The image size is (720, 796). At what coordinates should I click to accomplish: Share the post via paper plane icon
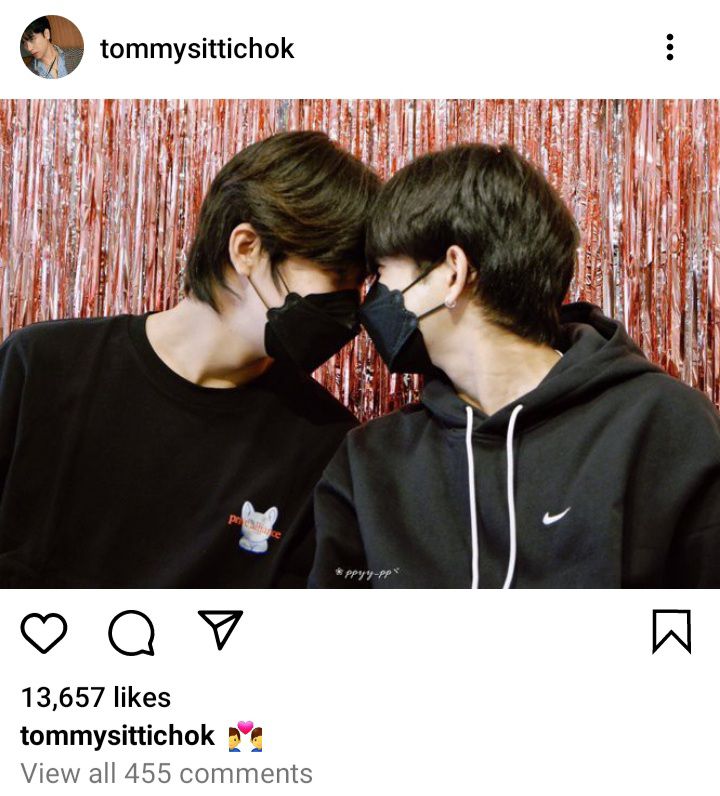tap(220, 629)
